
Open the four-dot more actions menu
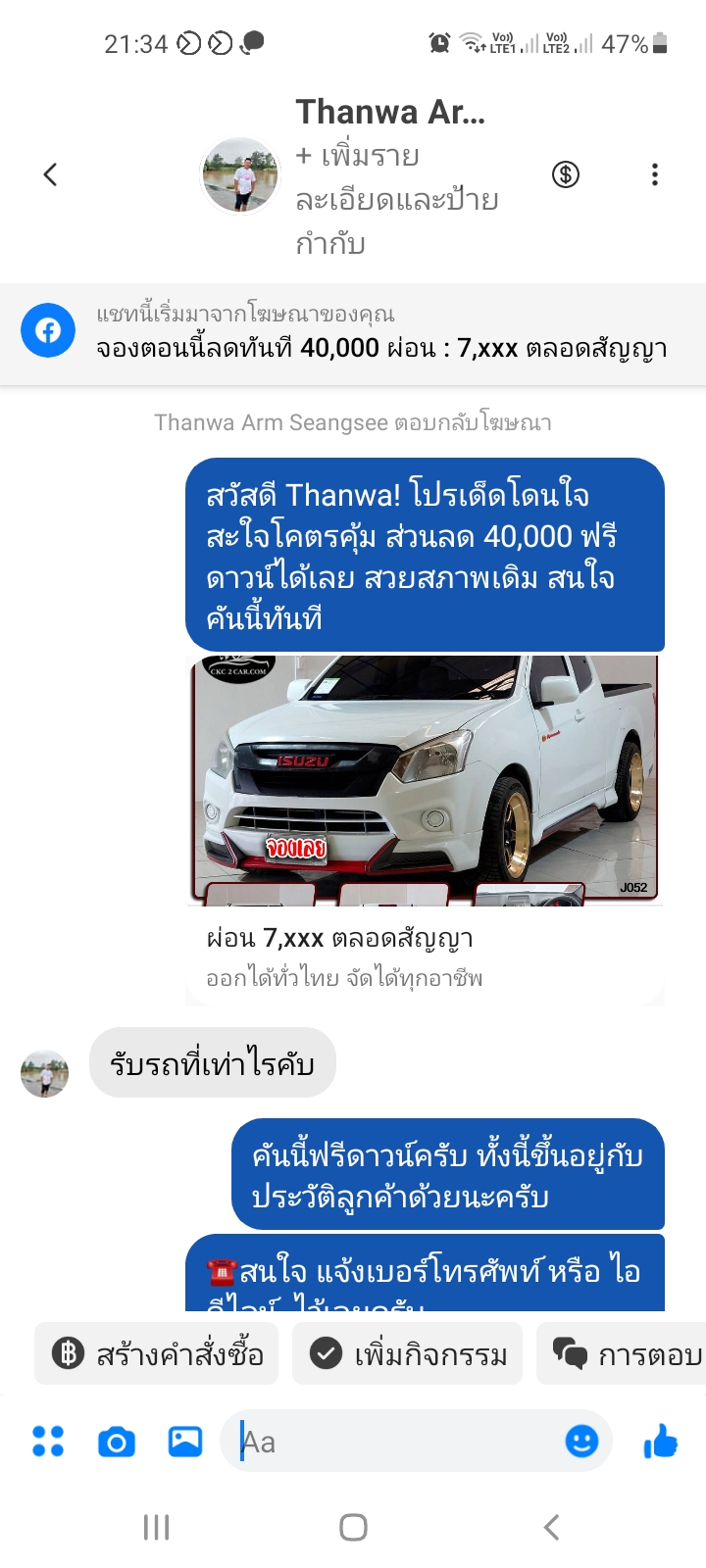click(48, 1442)
